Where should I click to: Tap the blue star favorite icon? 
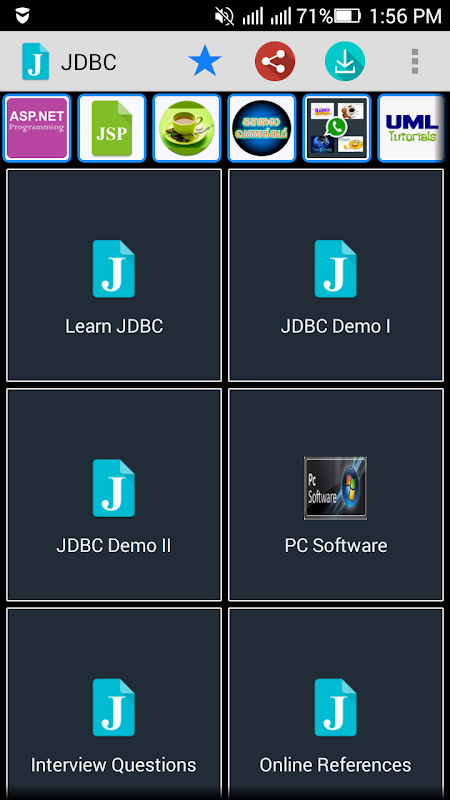(x=205, y=61)
